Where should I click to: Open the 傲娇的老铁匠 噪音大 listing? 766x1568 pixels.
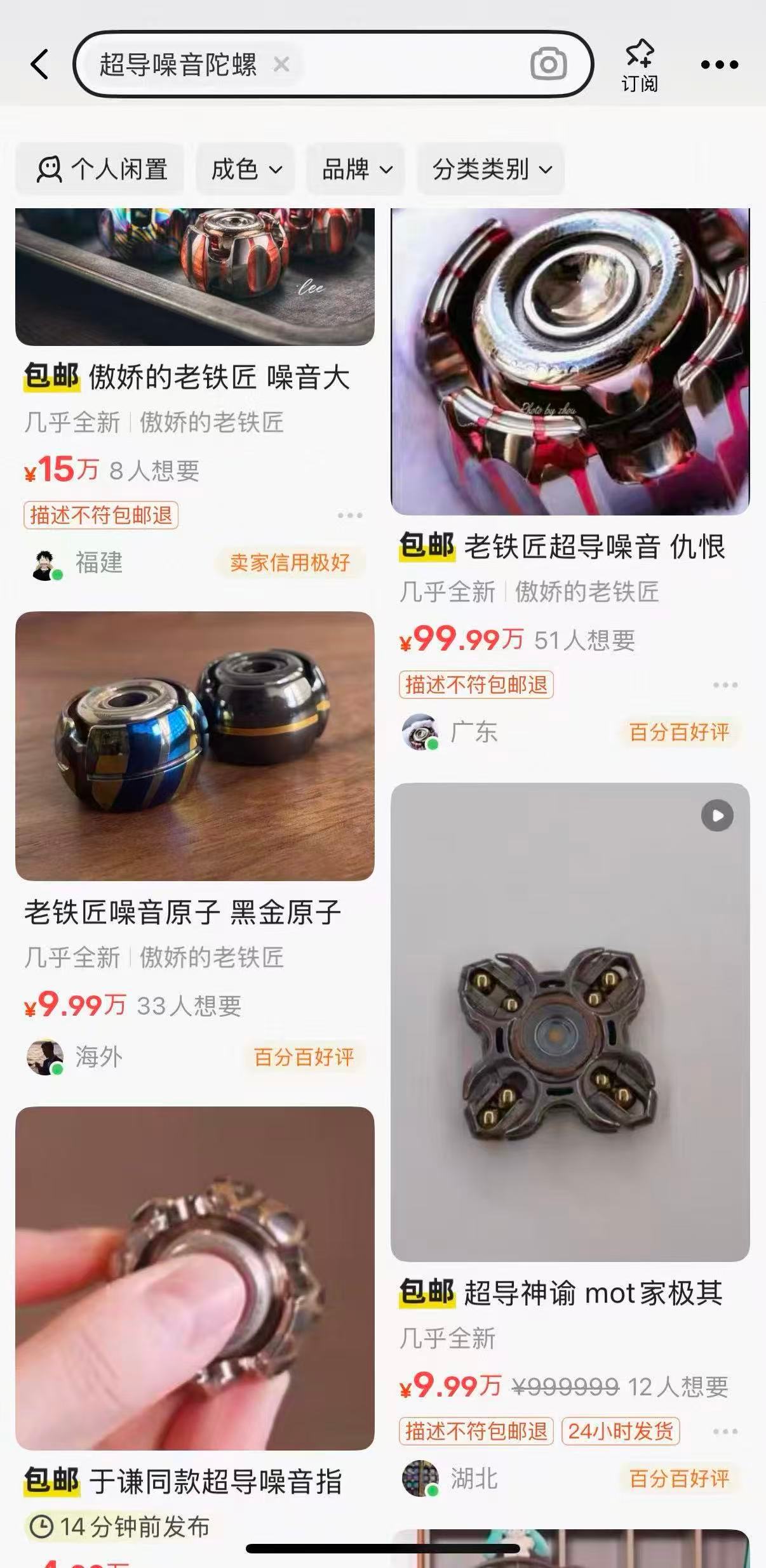(x=194, y=377)
